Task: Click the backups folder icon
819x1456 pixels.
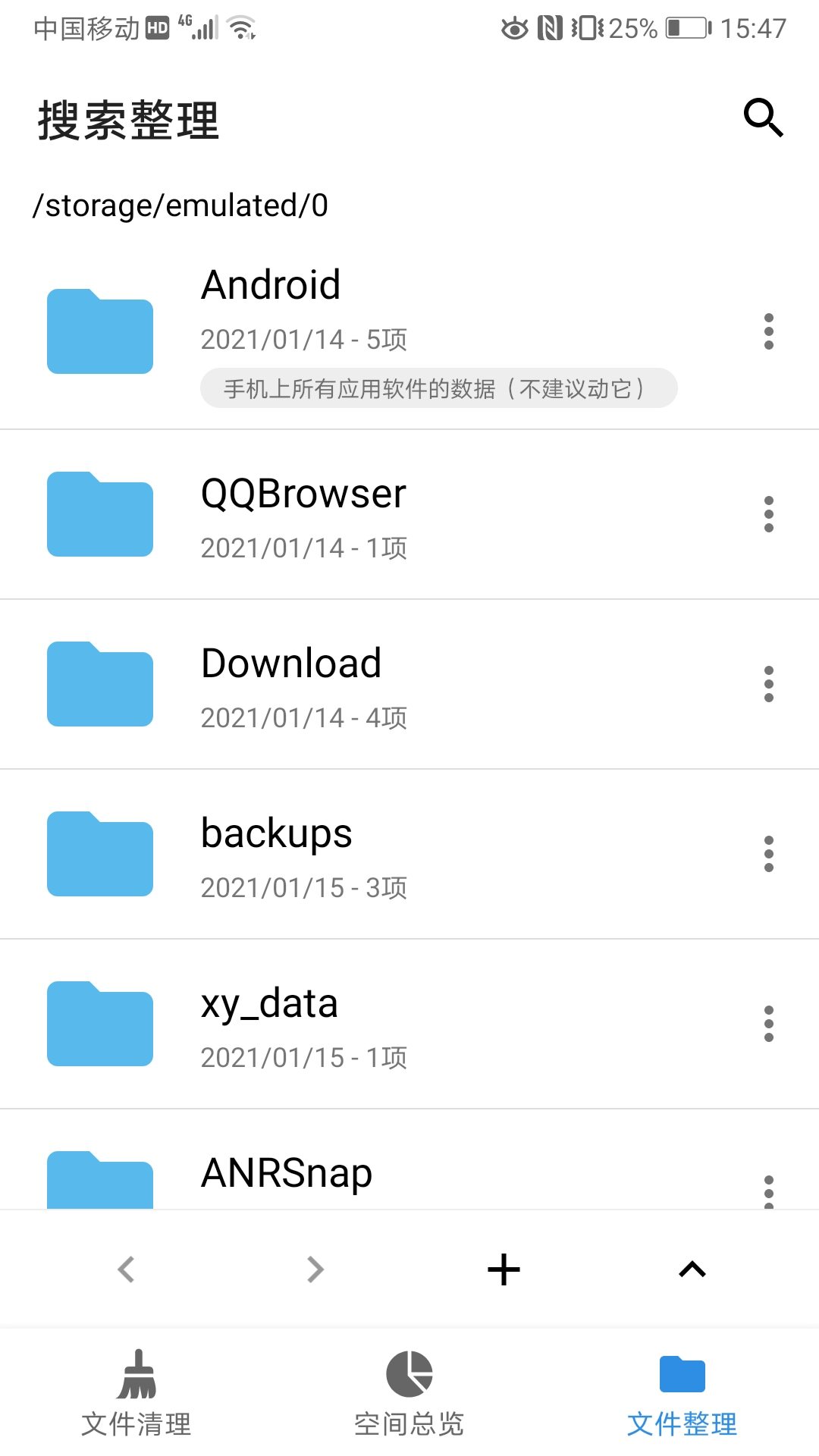Action: point(99,855)
